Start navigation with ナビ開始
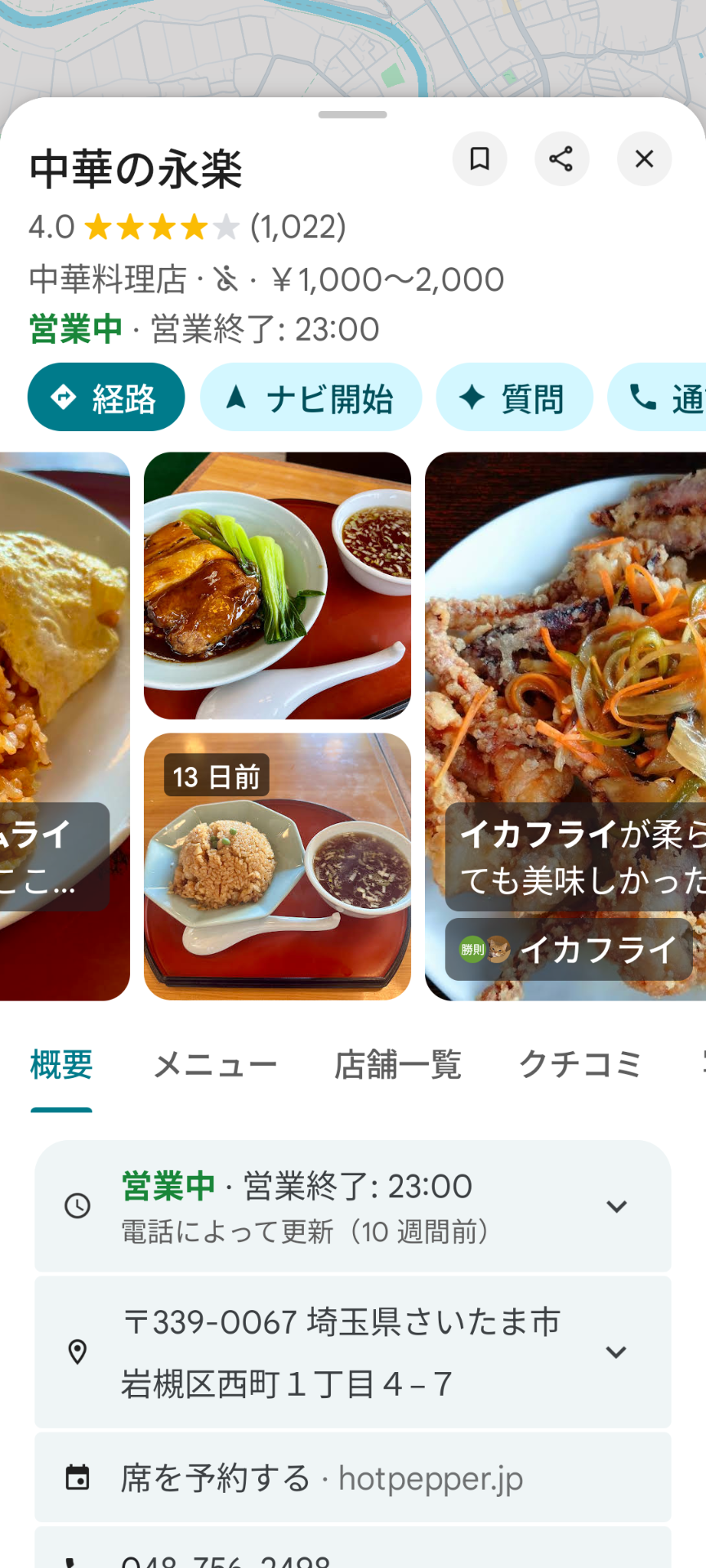This screenshot has width=706, height=1568. tap(311, 398)
